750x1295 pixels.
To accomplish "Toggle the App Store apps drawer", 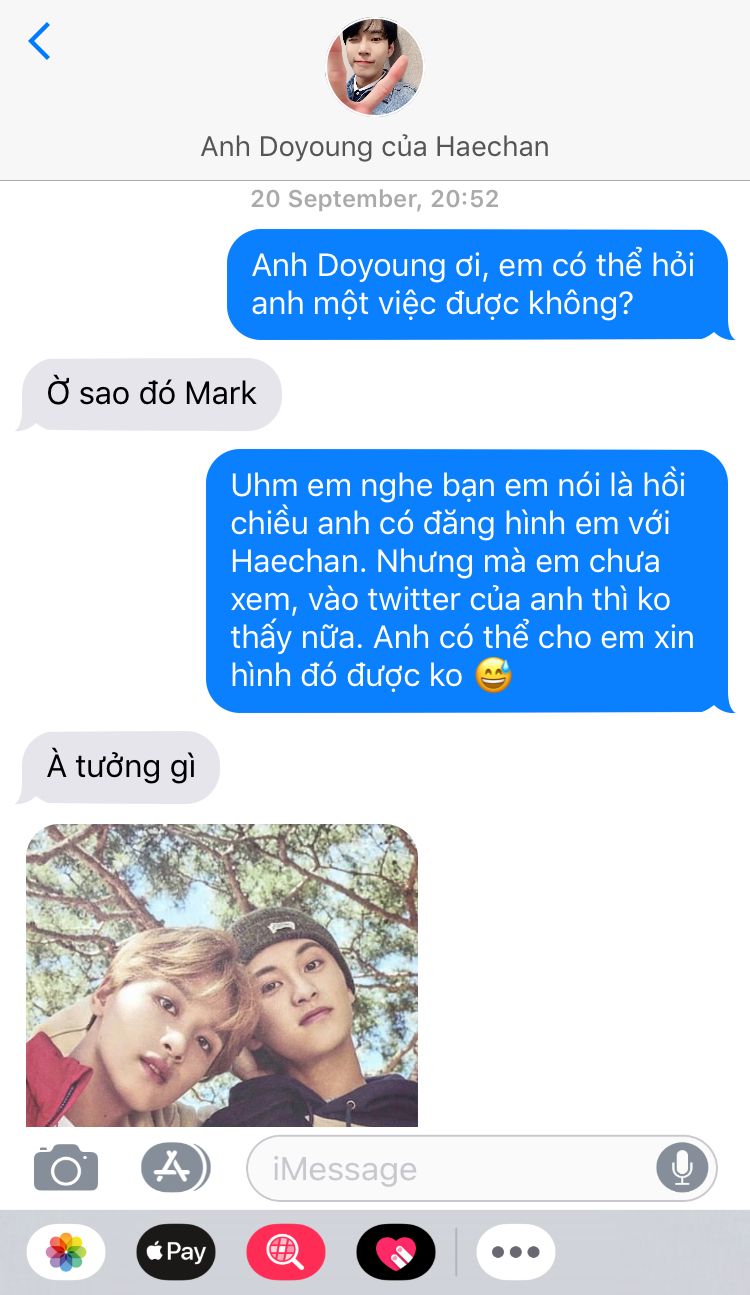I will click(x=175, y=1167).
